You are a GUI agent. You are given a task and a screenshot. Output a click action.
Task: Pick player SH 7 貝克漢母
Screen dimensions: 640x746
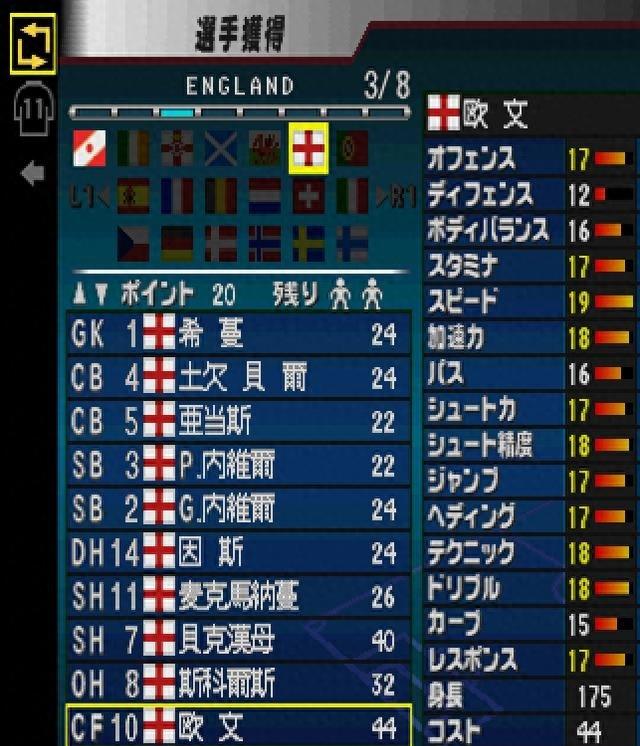click(238, 638)
